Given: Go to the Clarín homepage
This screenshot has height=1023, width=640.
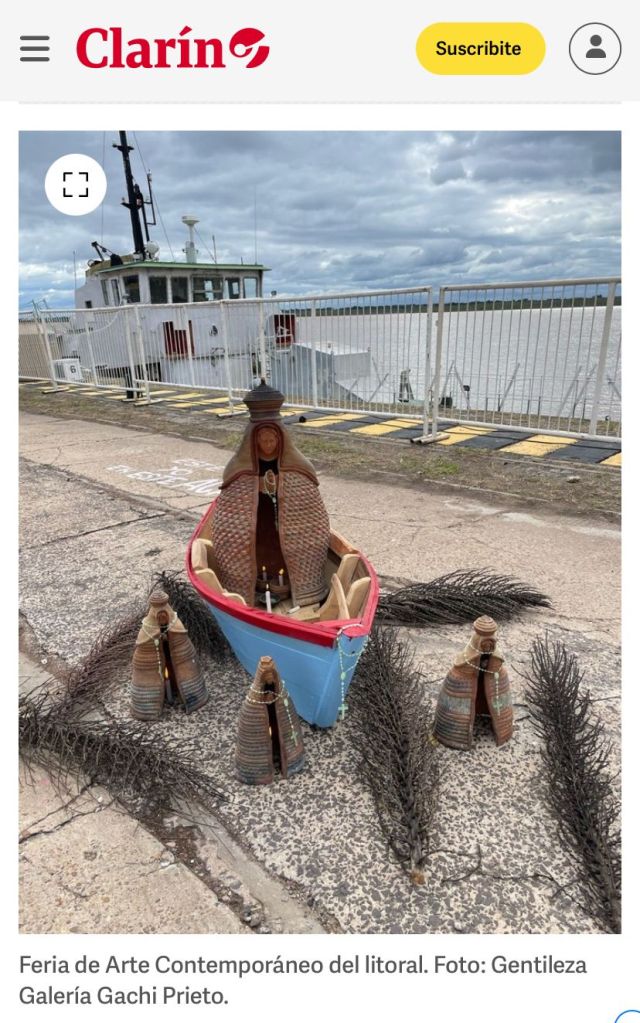Looking at the screenshot, I should coord(172,48).
